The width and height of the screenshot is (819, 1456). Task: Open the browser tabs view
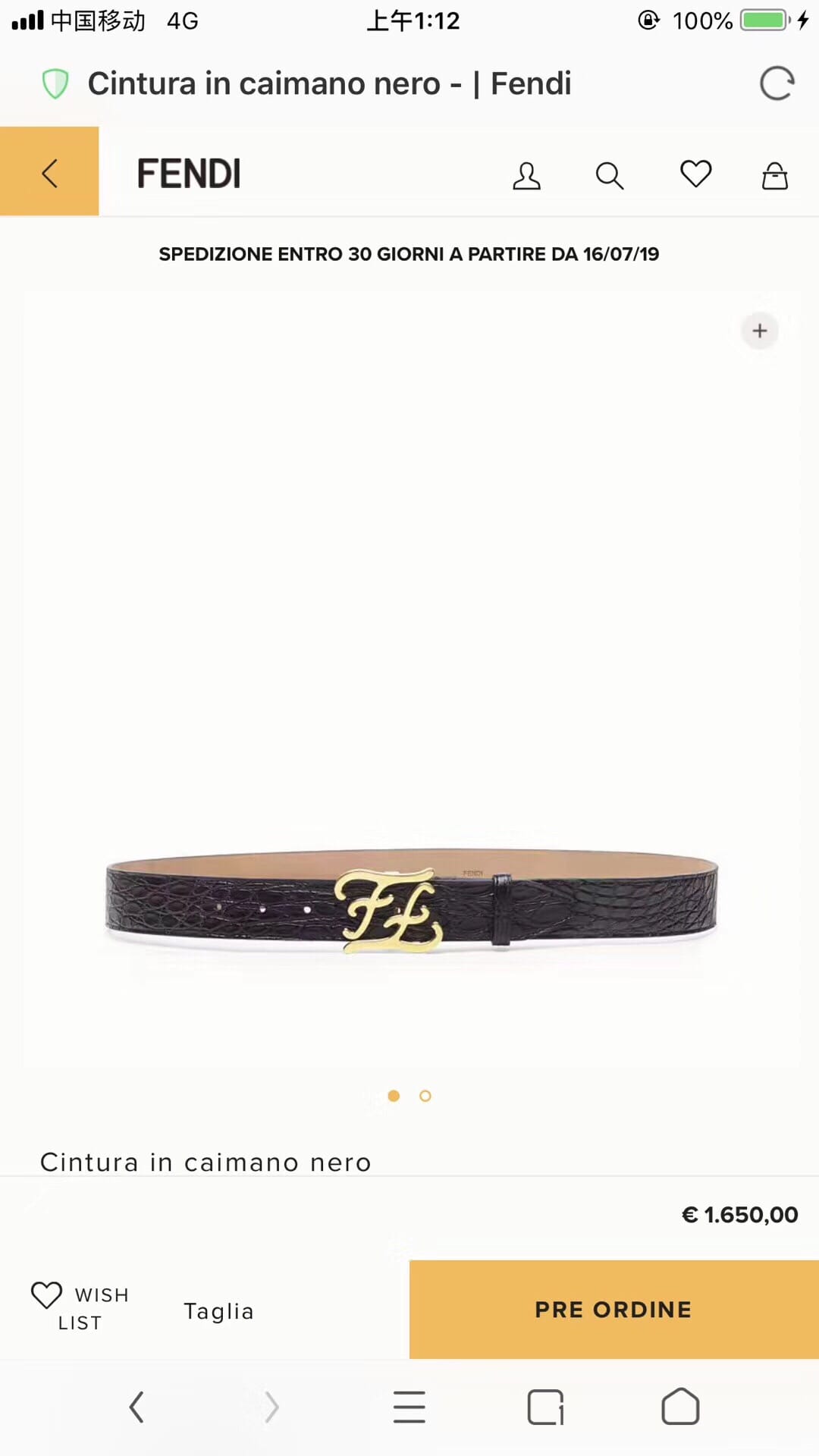pyautogui.click(x=545, y=1407)
